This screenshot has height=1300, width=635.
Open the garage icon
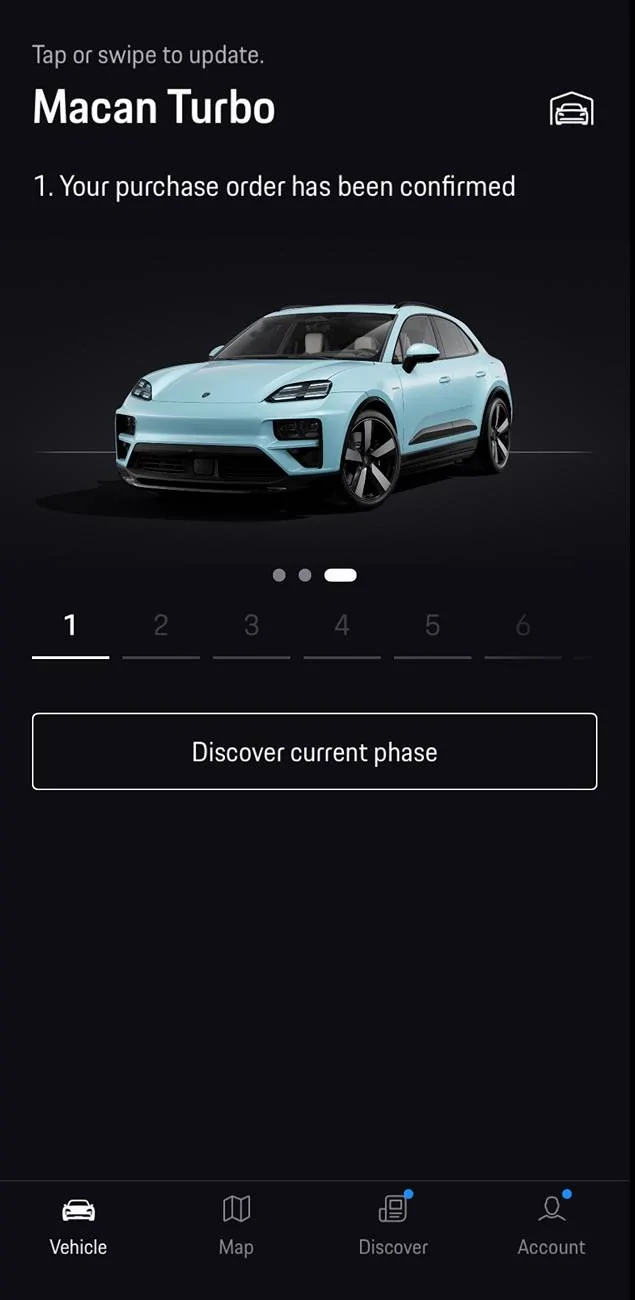[571, 109]
